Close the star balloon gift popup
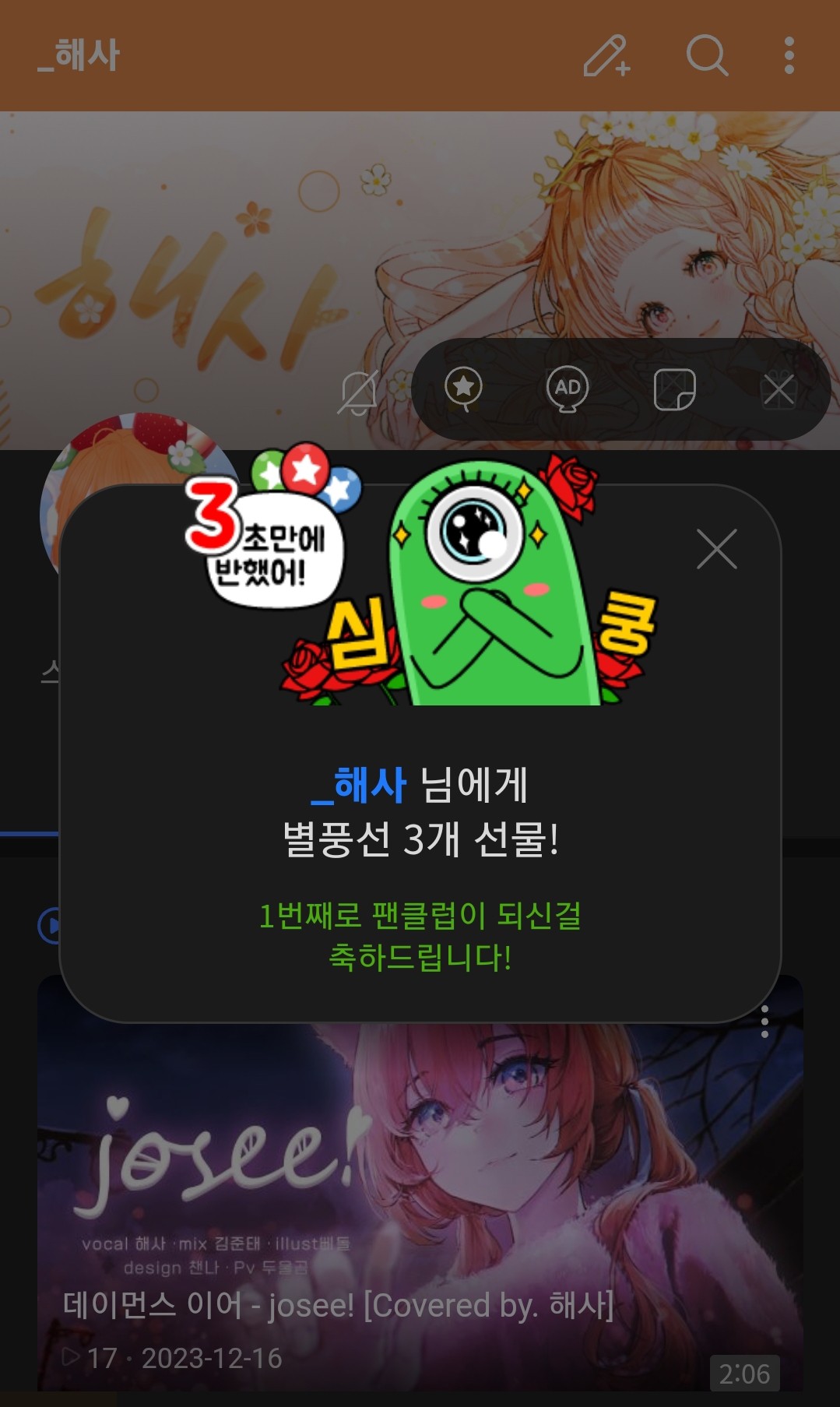Viewport: 840px width, 1407px height. (x=716, y=549)
